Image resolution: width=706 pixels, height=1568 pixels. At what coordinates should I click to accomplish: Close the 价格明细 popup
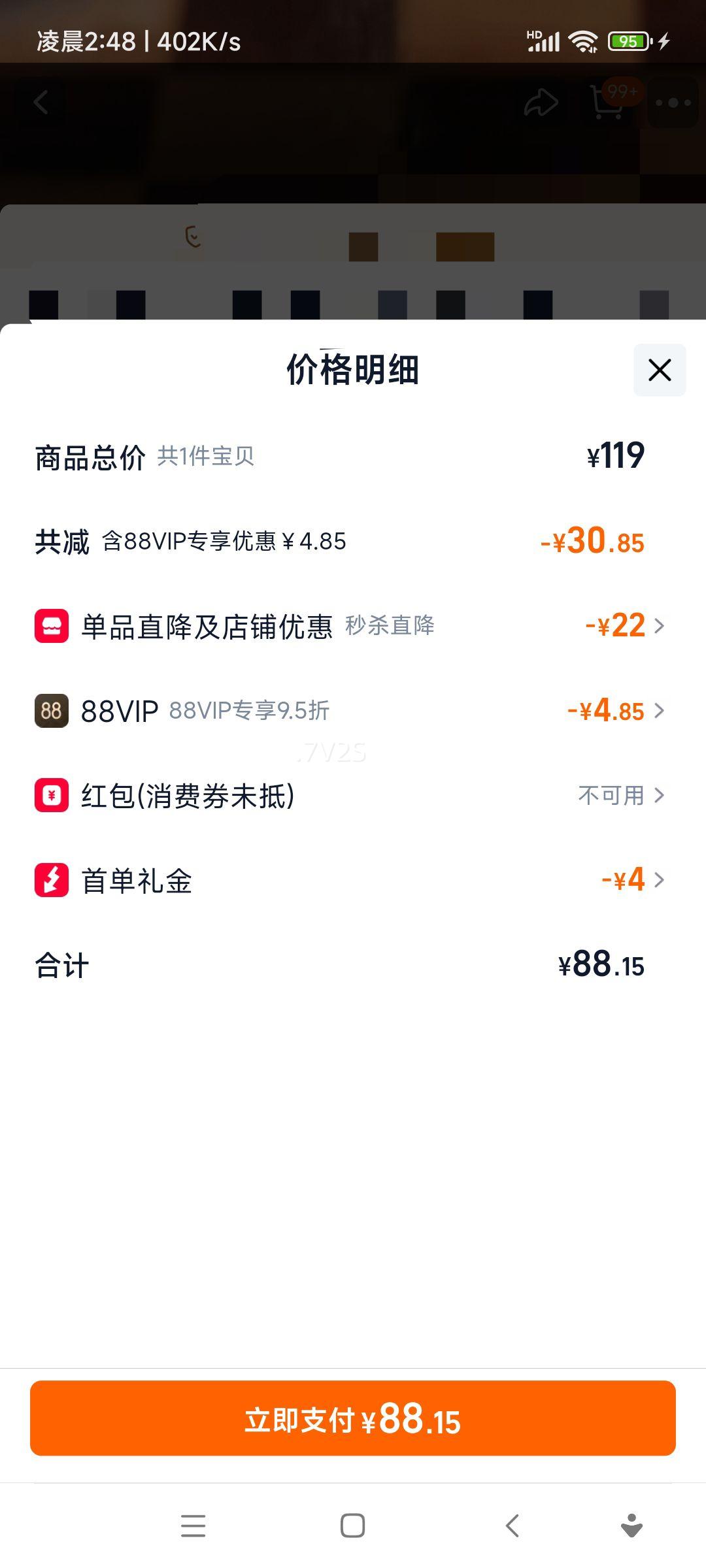[x=658, y=370]
